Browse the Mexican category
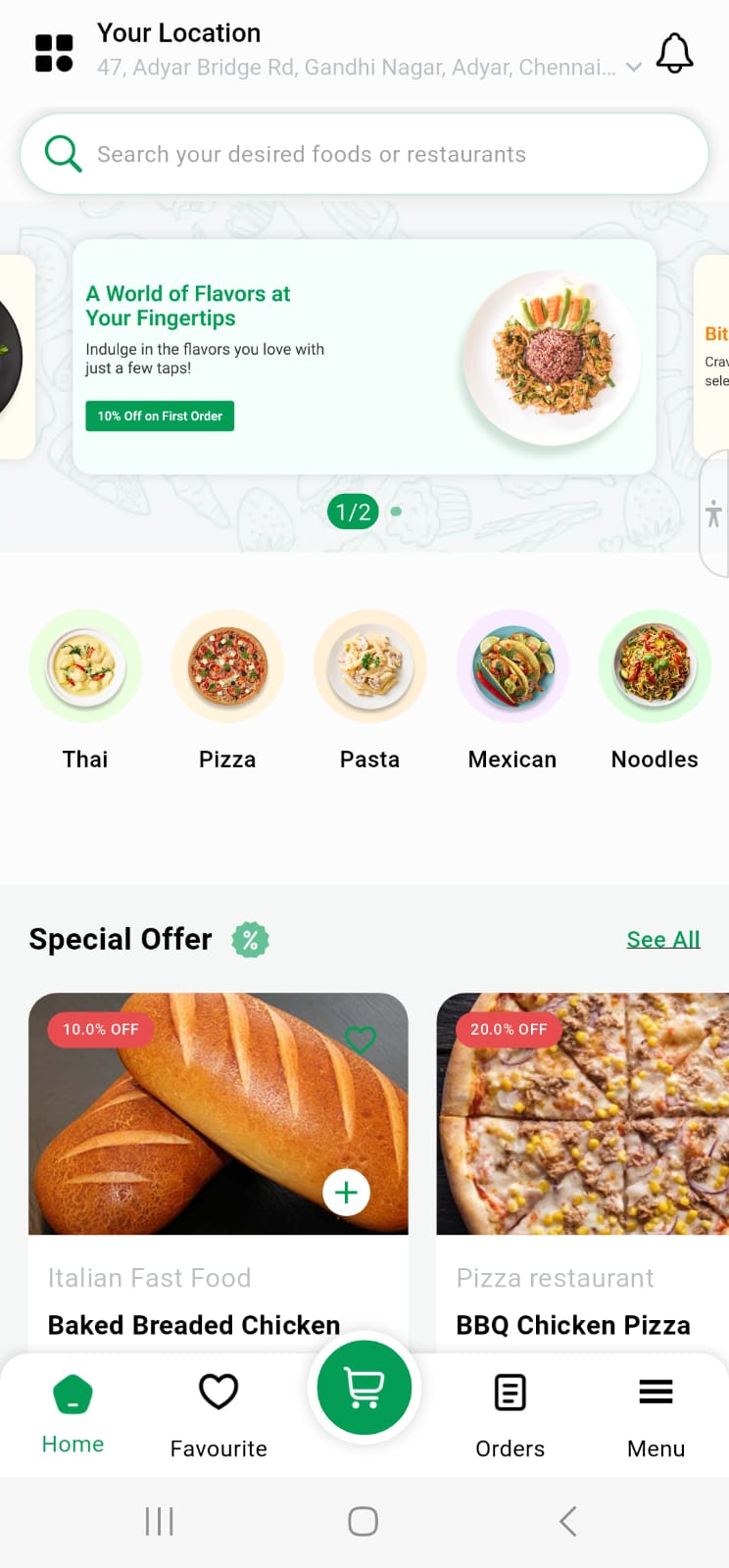The height and width of the screenshot is (1568, 729). [x=512, y=667]
